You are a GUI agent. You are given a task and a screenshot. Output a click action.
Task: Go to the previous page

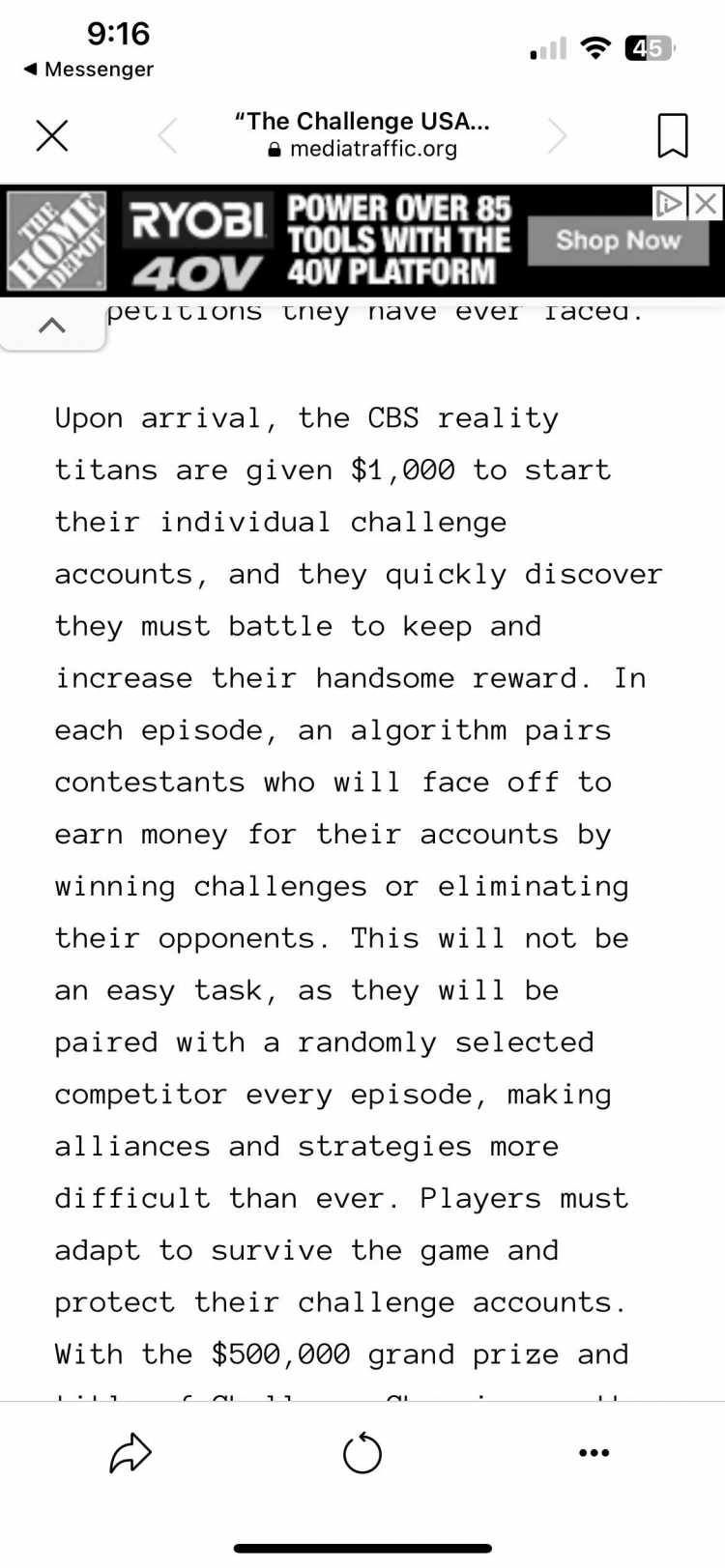[x=167, y=135]
